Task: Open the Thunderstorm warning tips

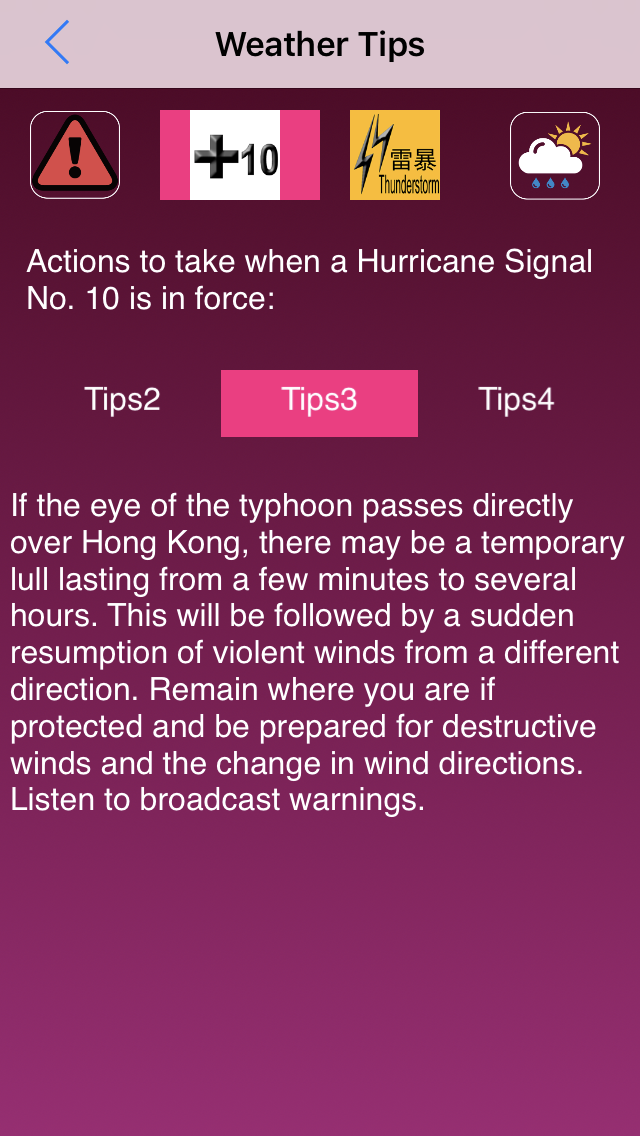Action: click(x=395, y=155)
